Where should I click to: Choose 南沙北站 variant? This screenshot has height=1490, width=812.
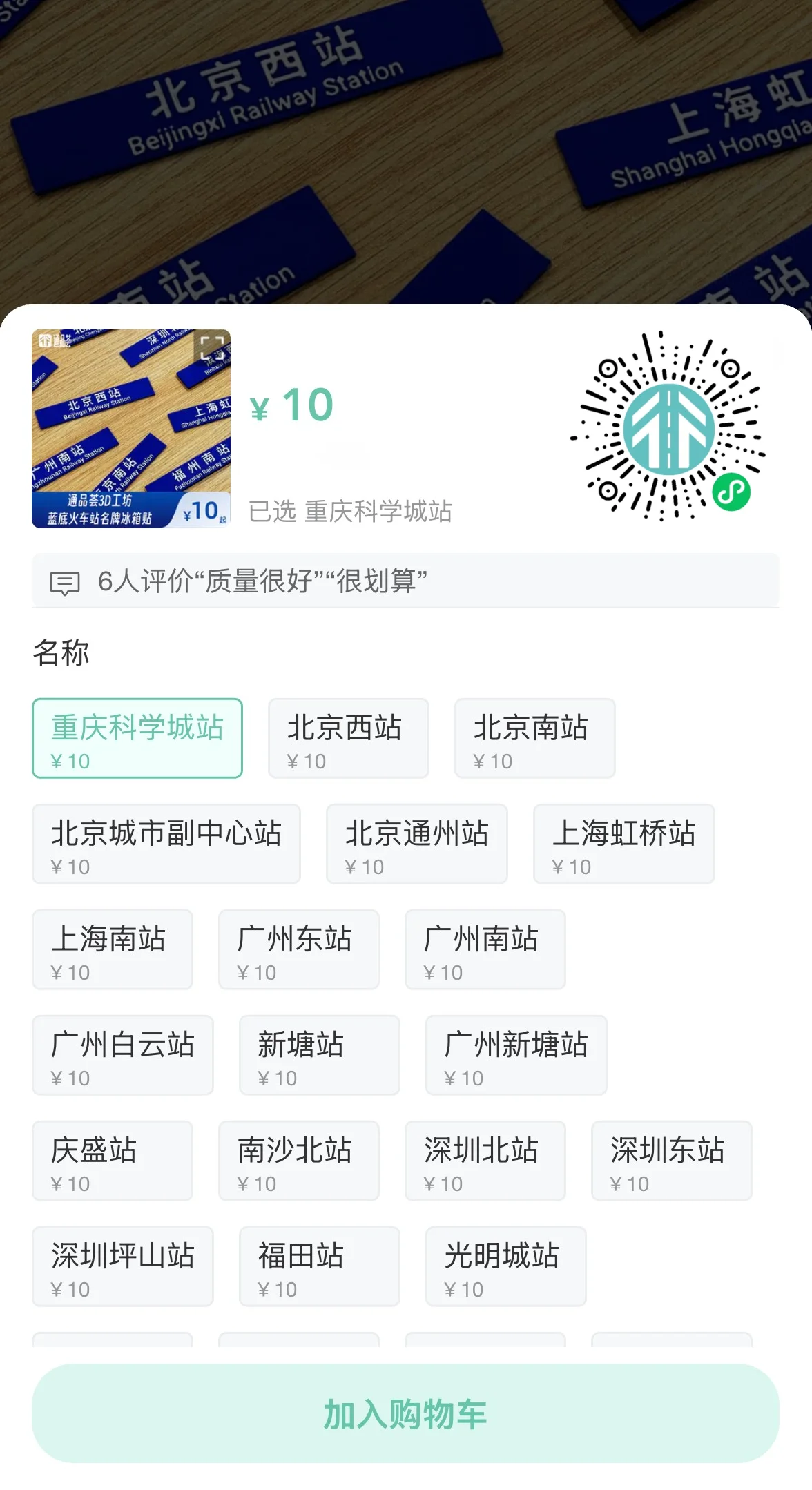(x=297, y=1160)
